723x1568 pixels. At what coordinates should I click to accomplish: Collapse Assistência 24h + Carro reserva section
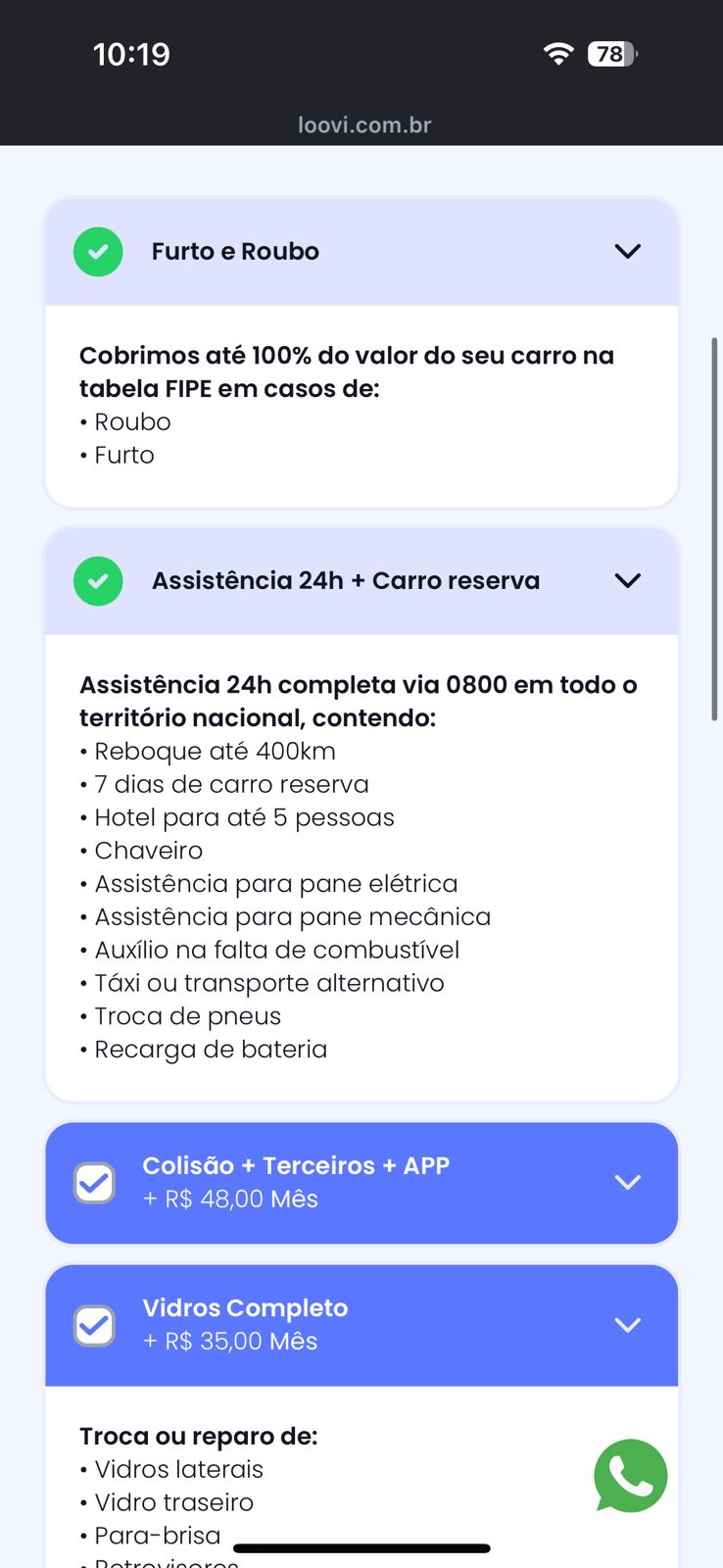coord(627,581)
